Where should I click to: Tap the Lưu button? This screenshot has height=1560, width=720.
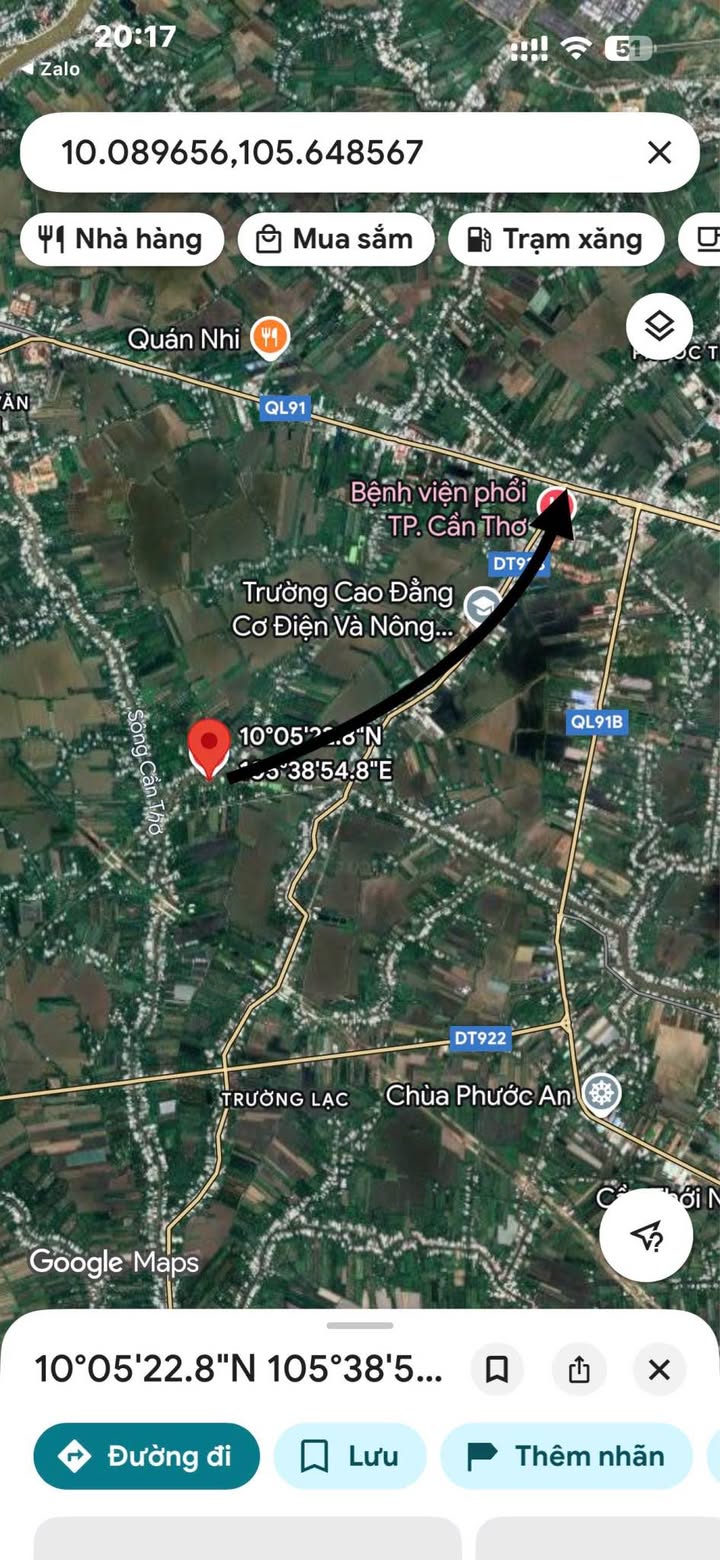350,1456
